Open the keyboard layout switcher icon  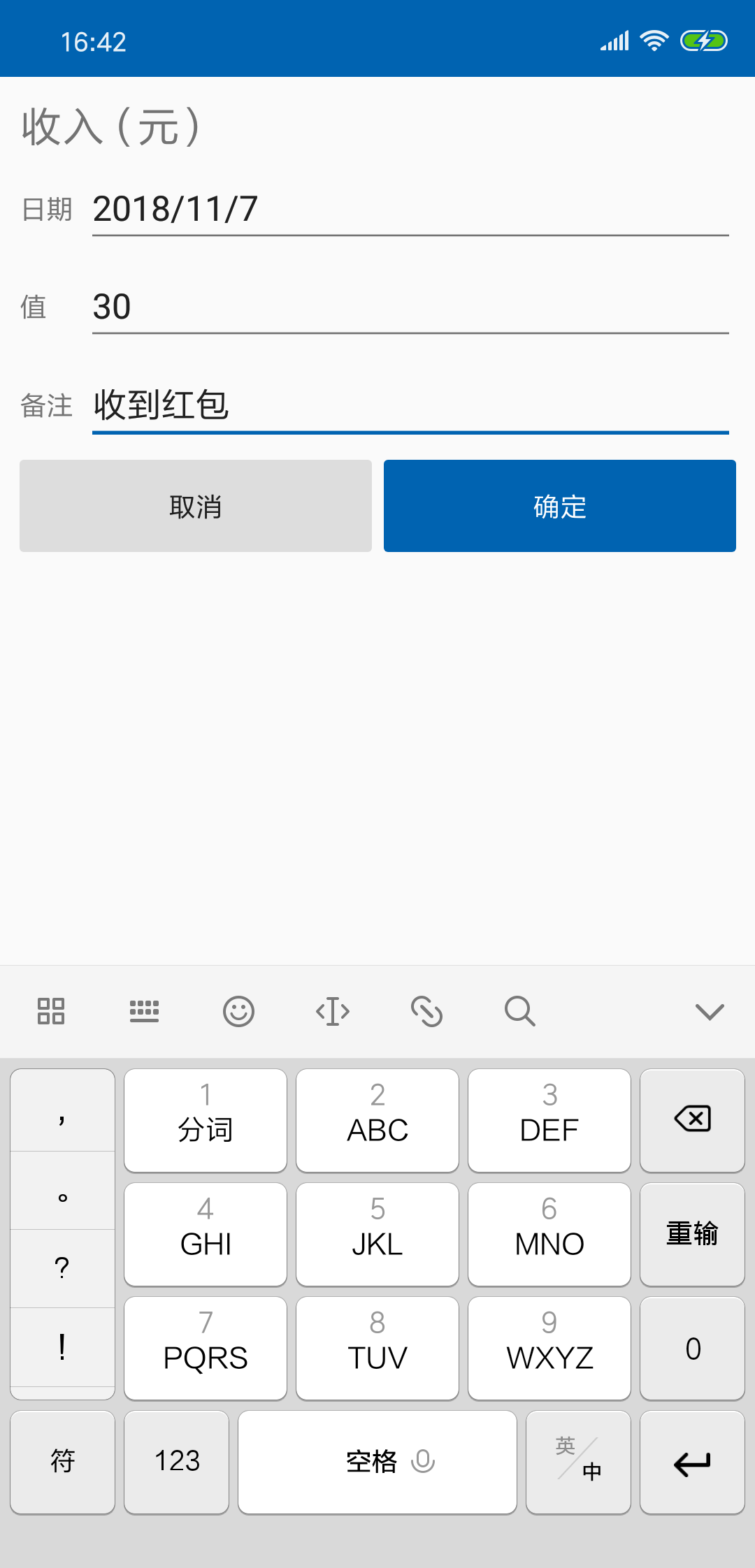(144, 1011)
